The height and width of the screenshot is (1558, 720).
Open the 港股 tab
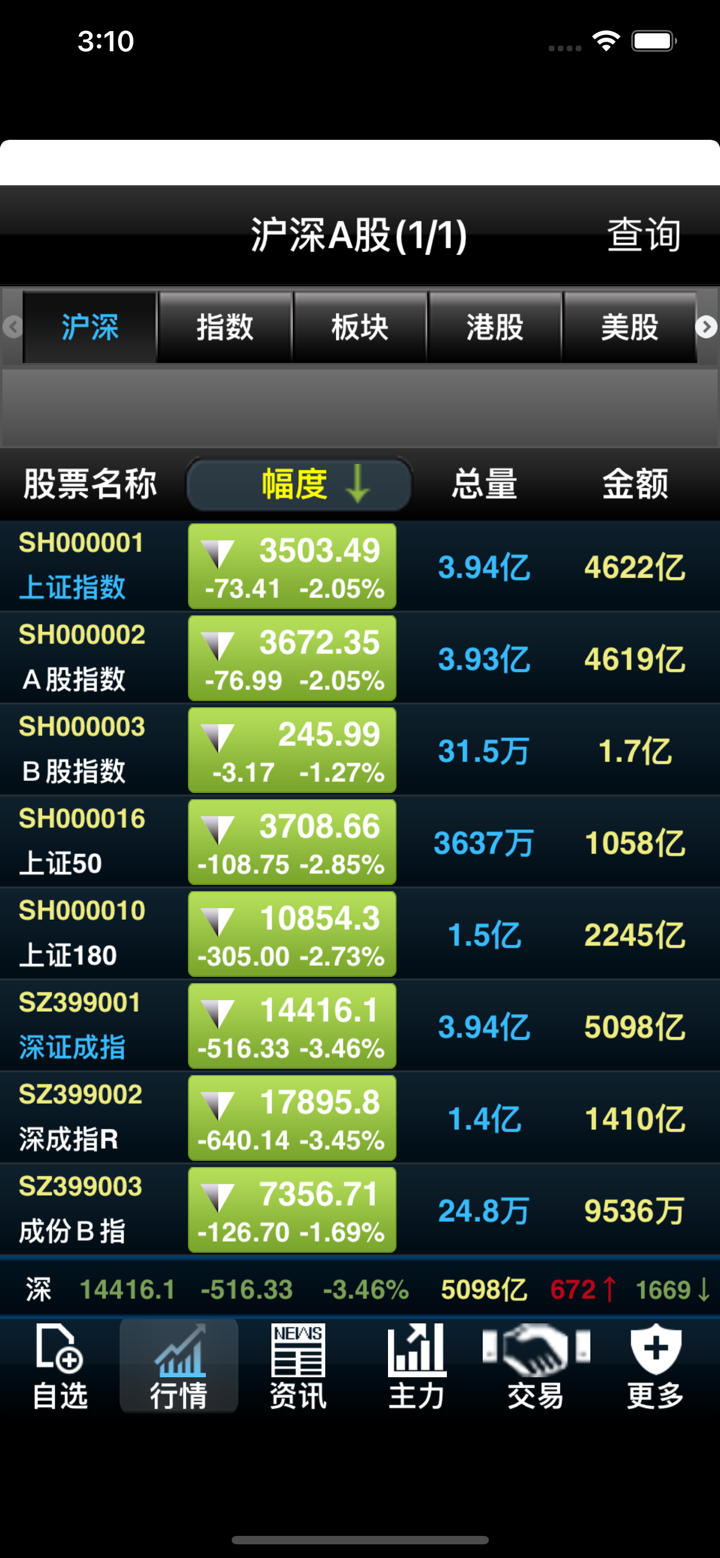[x=495, y=327]
